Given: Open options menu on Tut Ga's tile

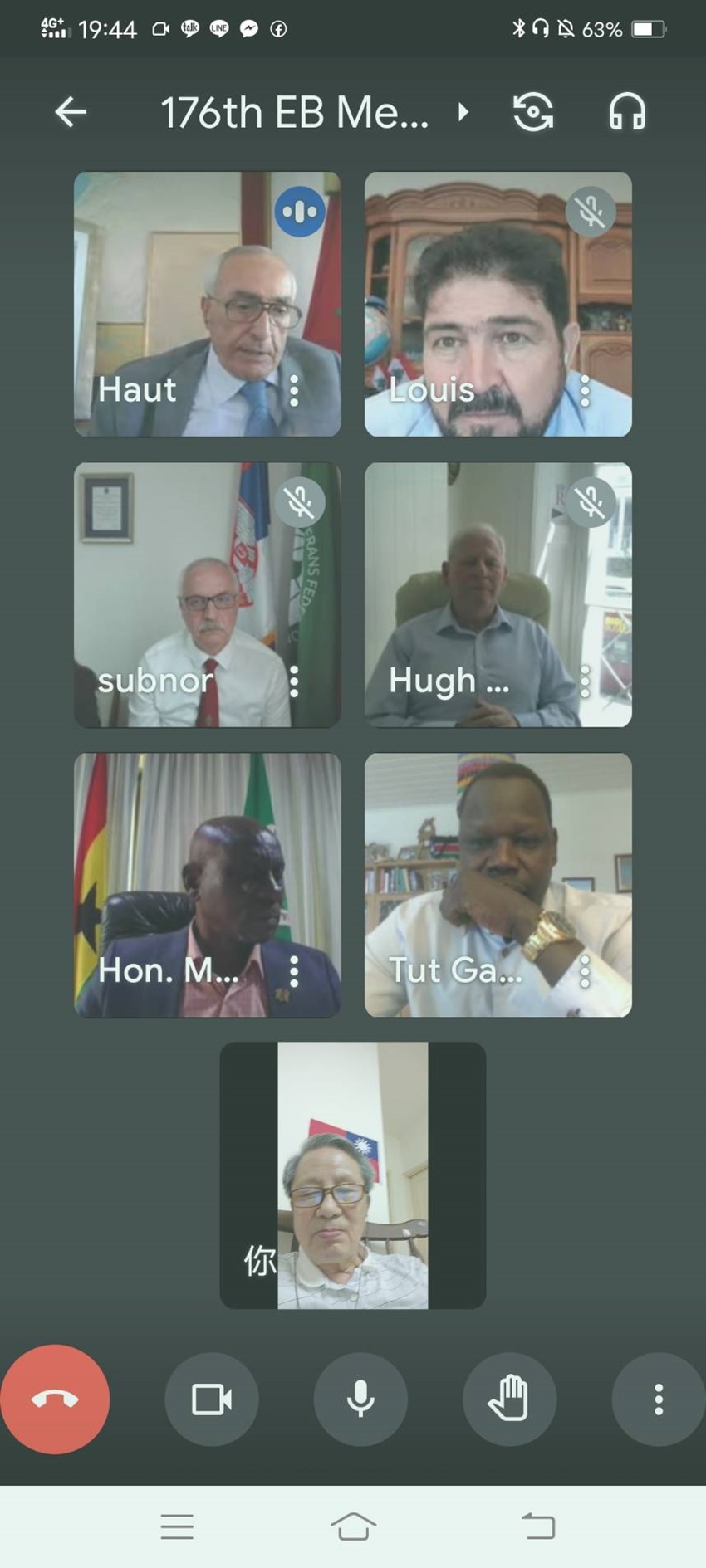Looking at the screenshot, I should (x=585, y=971).
